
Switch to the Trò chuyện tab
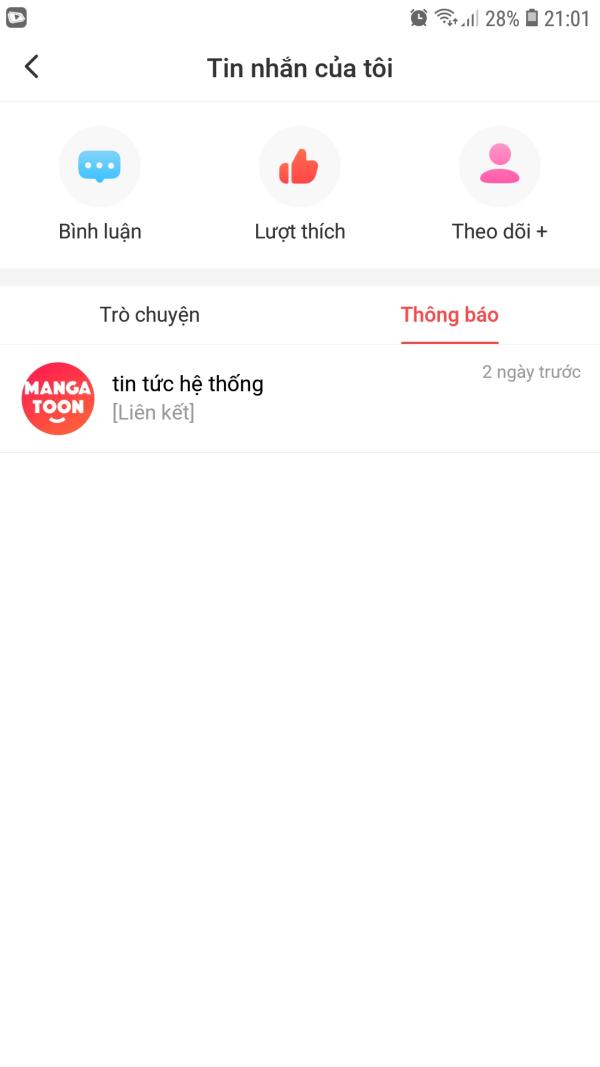click(x=150, y=315)
